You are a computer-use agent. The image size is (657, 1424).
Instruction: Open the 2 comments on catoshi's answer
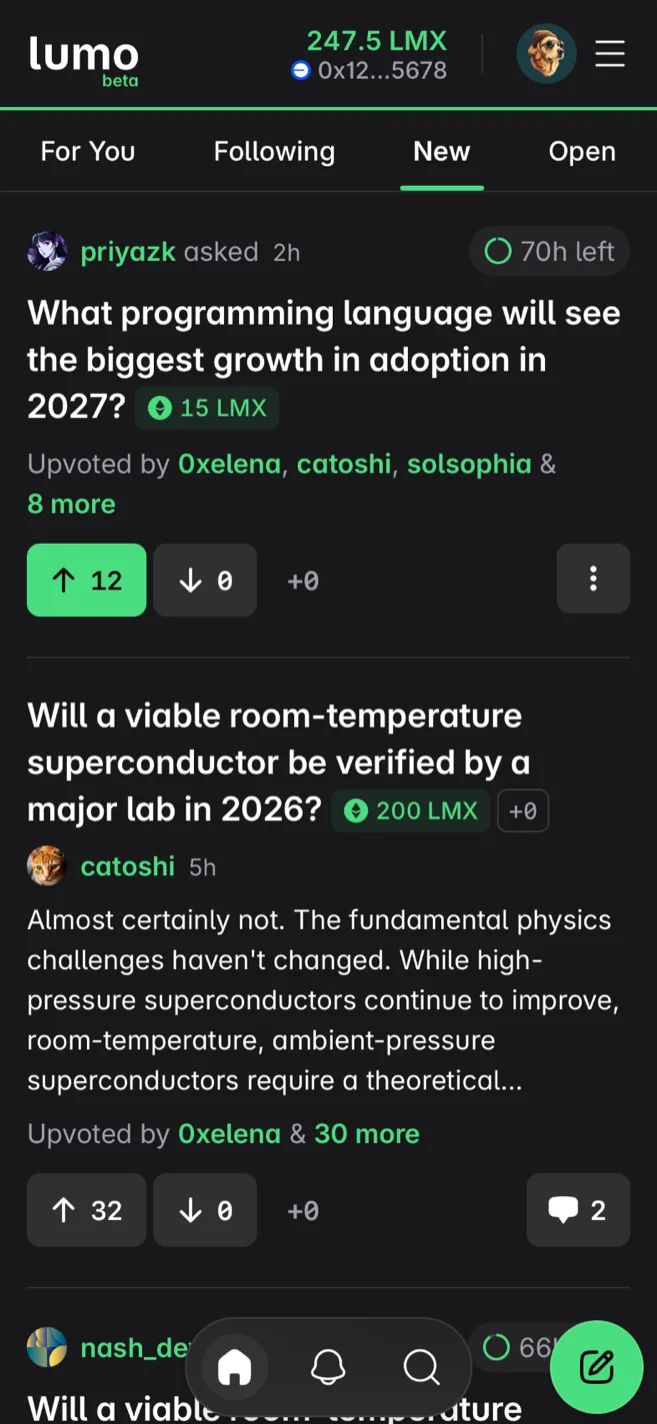click(x=578, y=1210)
